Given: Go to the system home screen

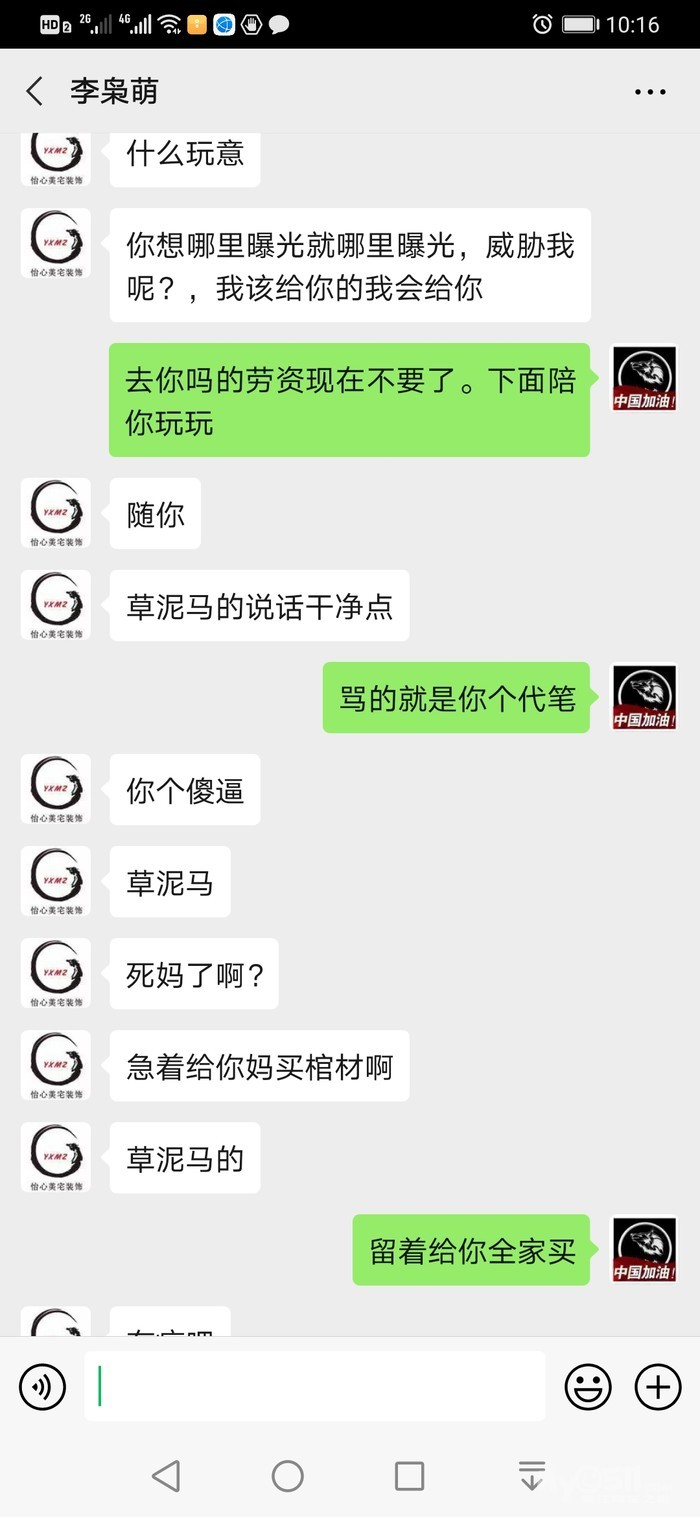Looking at the screenshot, I should [288, 1476].
